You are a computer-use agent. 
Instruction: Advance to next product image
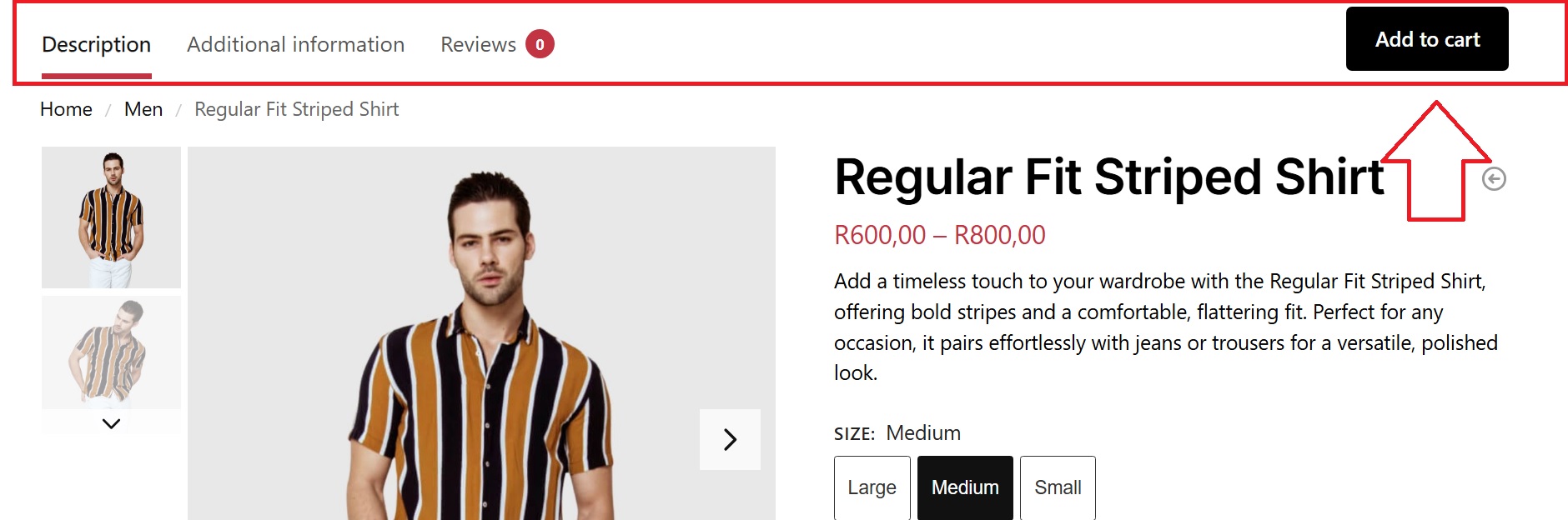coord(730,439)
